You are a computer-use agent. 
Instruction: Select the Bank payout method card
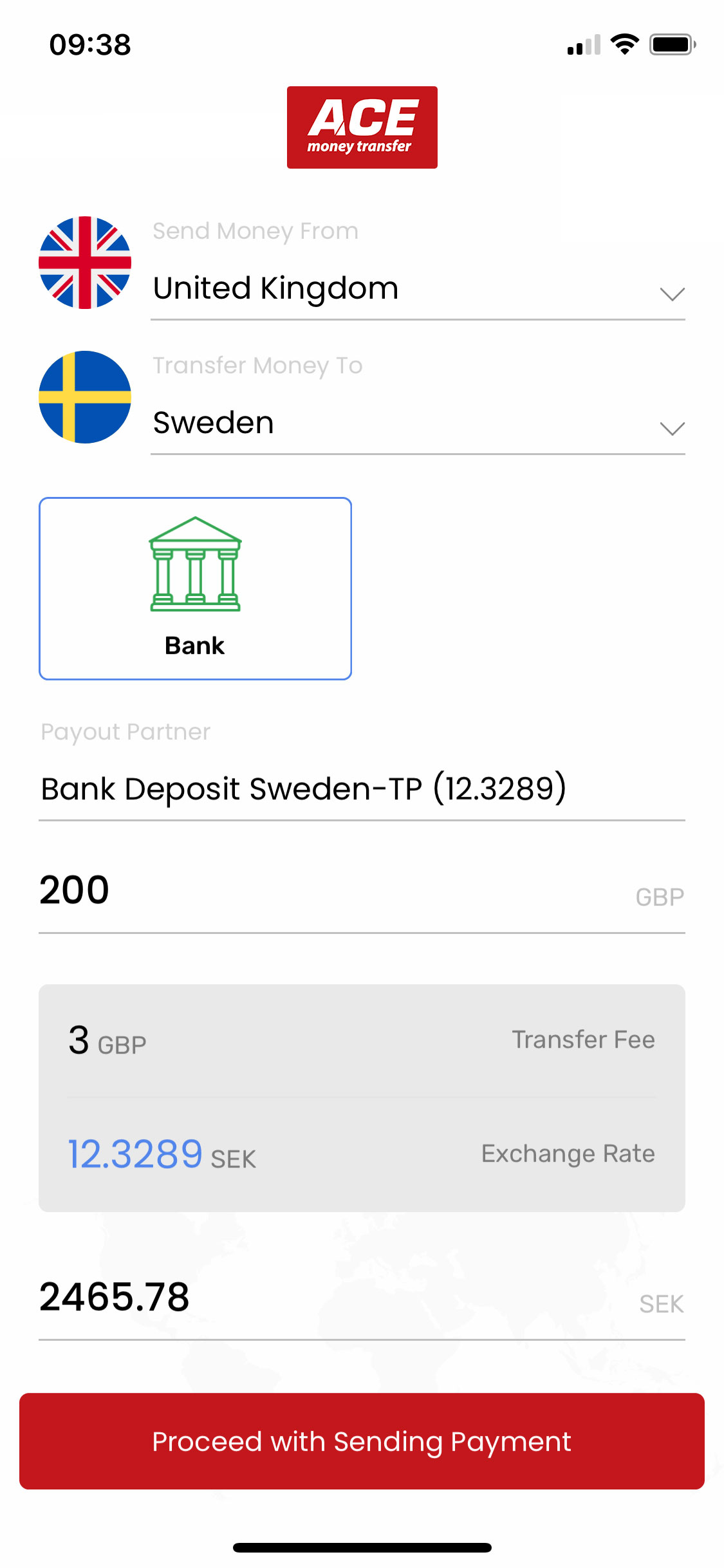(x=195, y=588)
